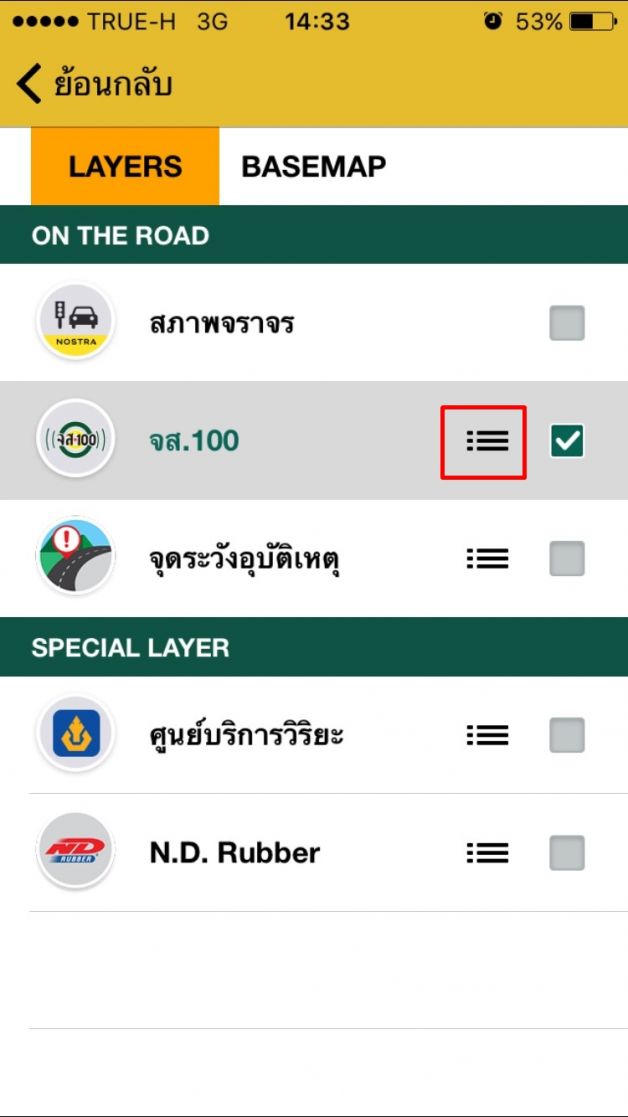Open the list icon for N.D. Rubber
Viewport: 628px width, 1117px height.
(487, 853)
